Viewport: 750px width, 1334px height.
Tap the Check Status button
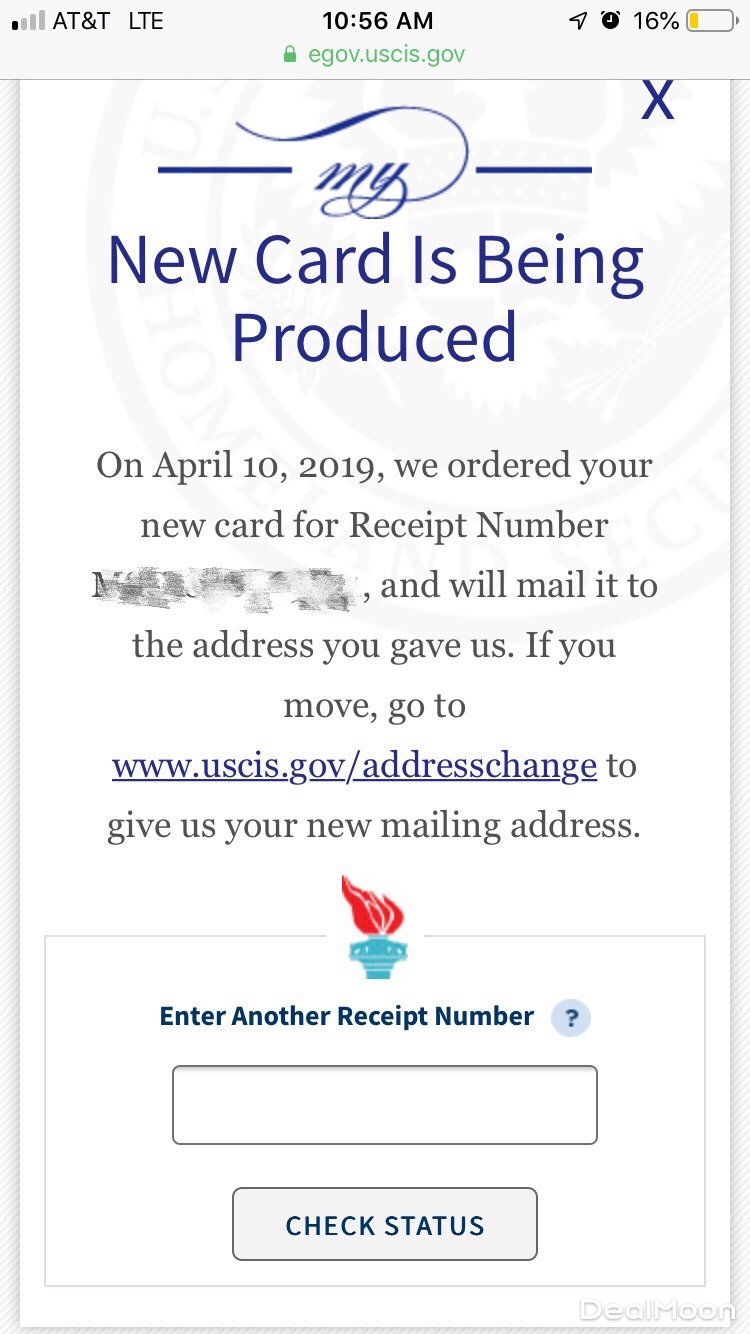tap(385, 1224)
